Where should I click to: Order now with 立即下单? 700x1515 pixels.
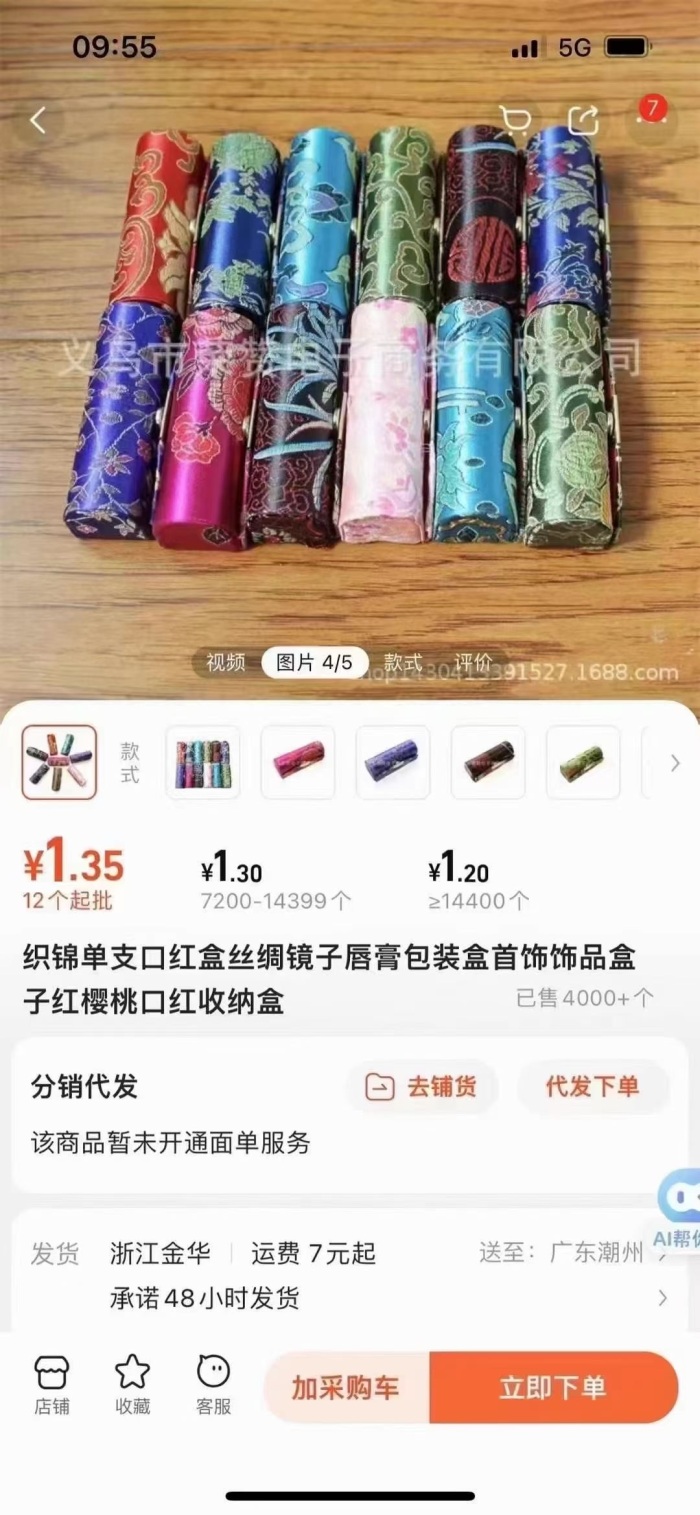point(553,1387)
